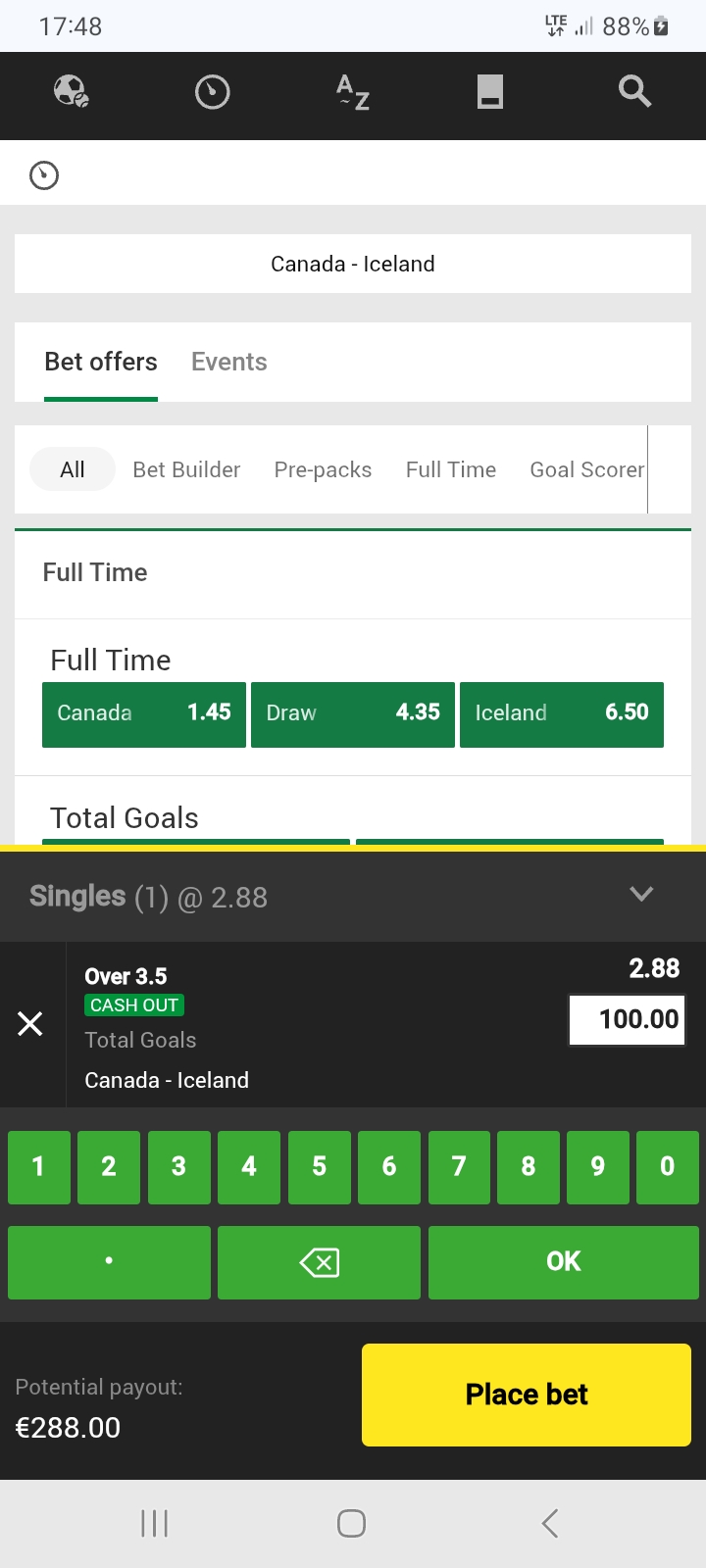Switch to the Events tab
Image resolution: width=706 pixels, height=1568 pixels.
coord(228,362)
